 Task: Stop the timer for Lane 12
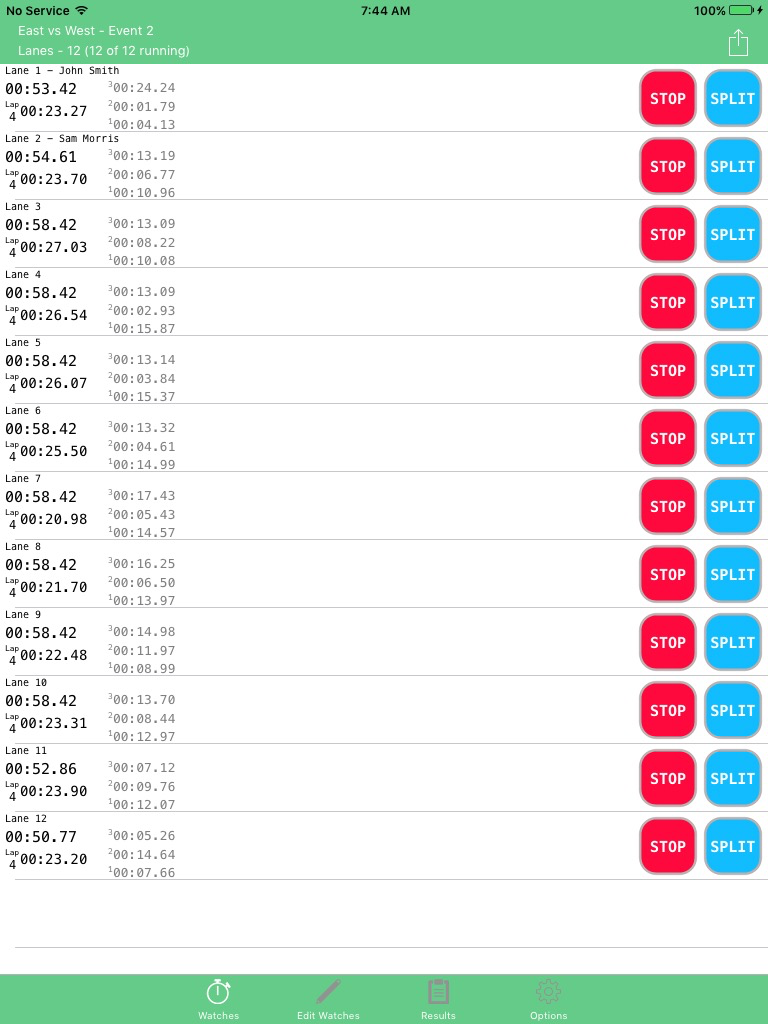667,846
